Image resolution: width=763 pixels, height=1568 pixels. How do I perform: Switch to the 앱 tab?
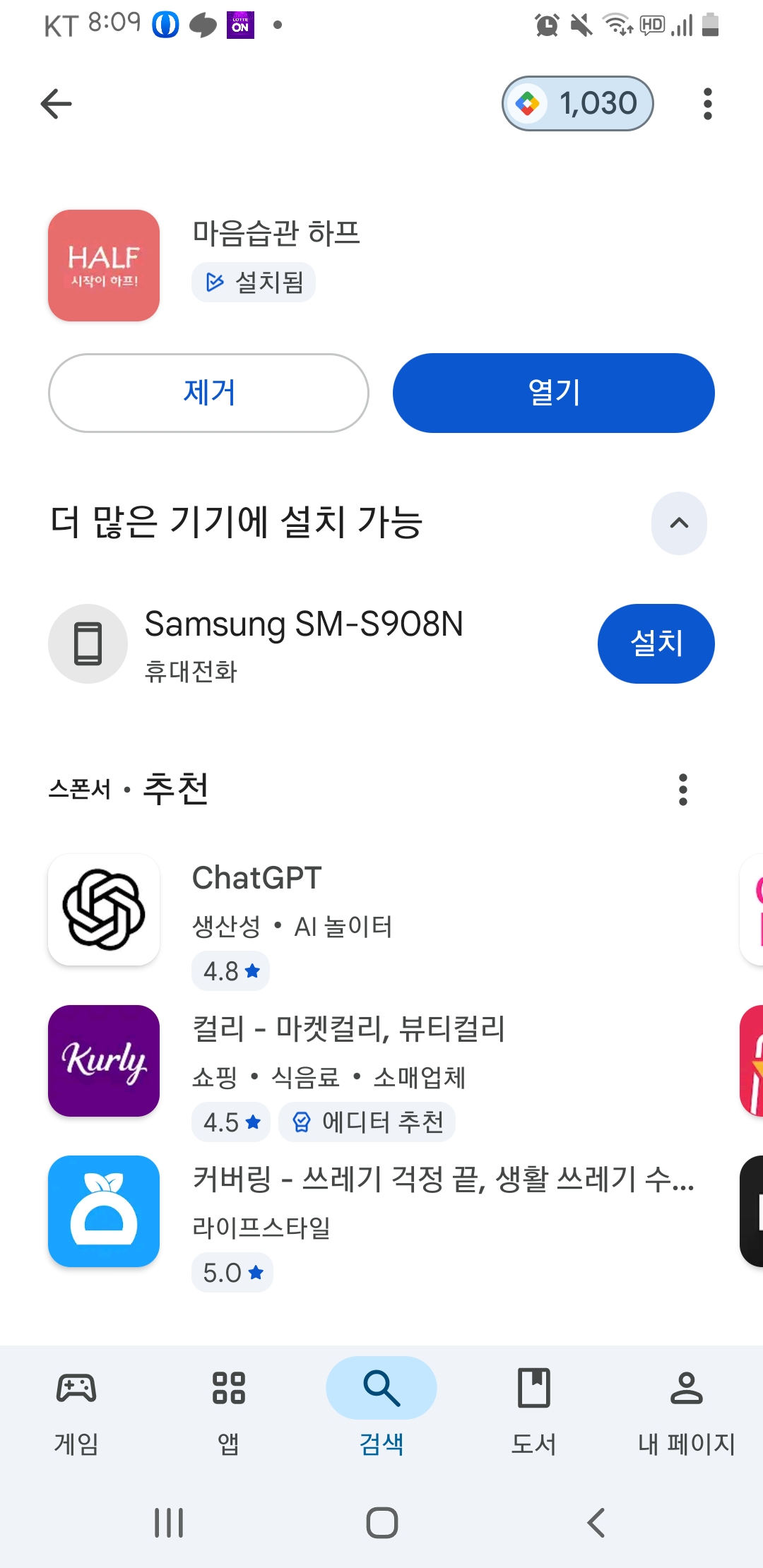click(229, 1406)
